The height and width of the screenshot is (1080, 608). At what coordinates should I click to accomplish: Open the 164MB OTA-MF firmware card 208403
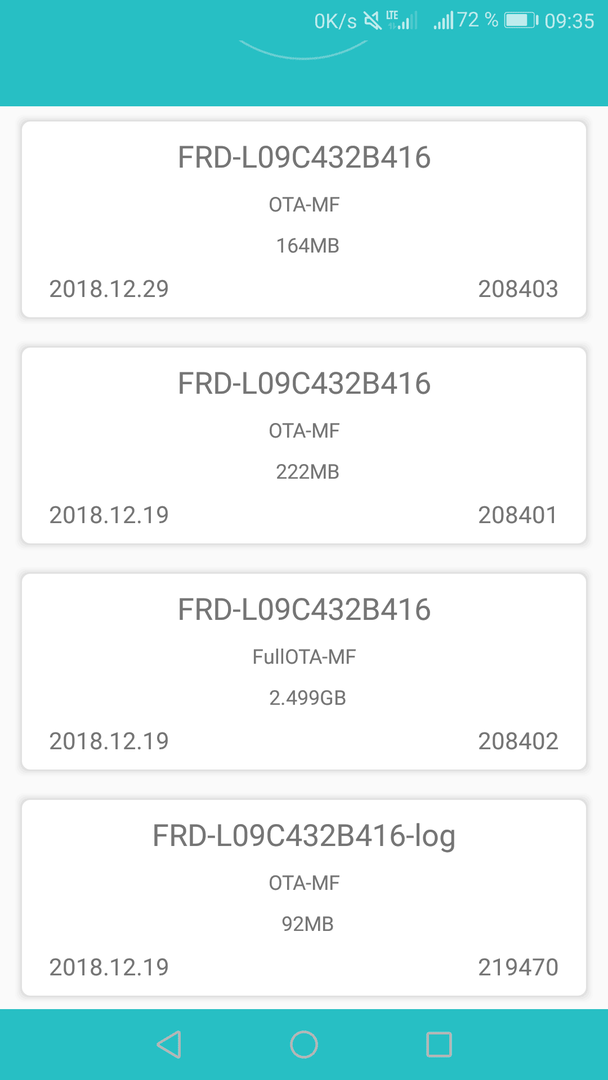(304, 219)
